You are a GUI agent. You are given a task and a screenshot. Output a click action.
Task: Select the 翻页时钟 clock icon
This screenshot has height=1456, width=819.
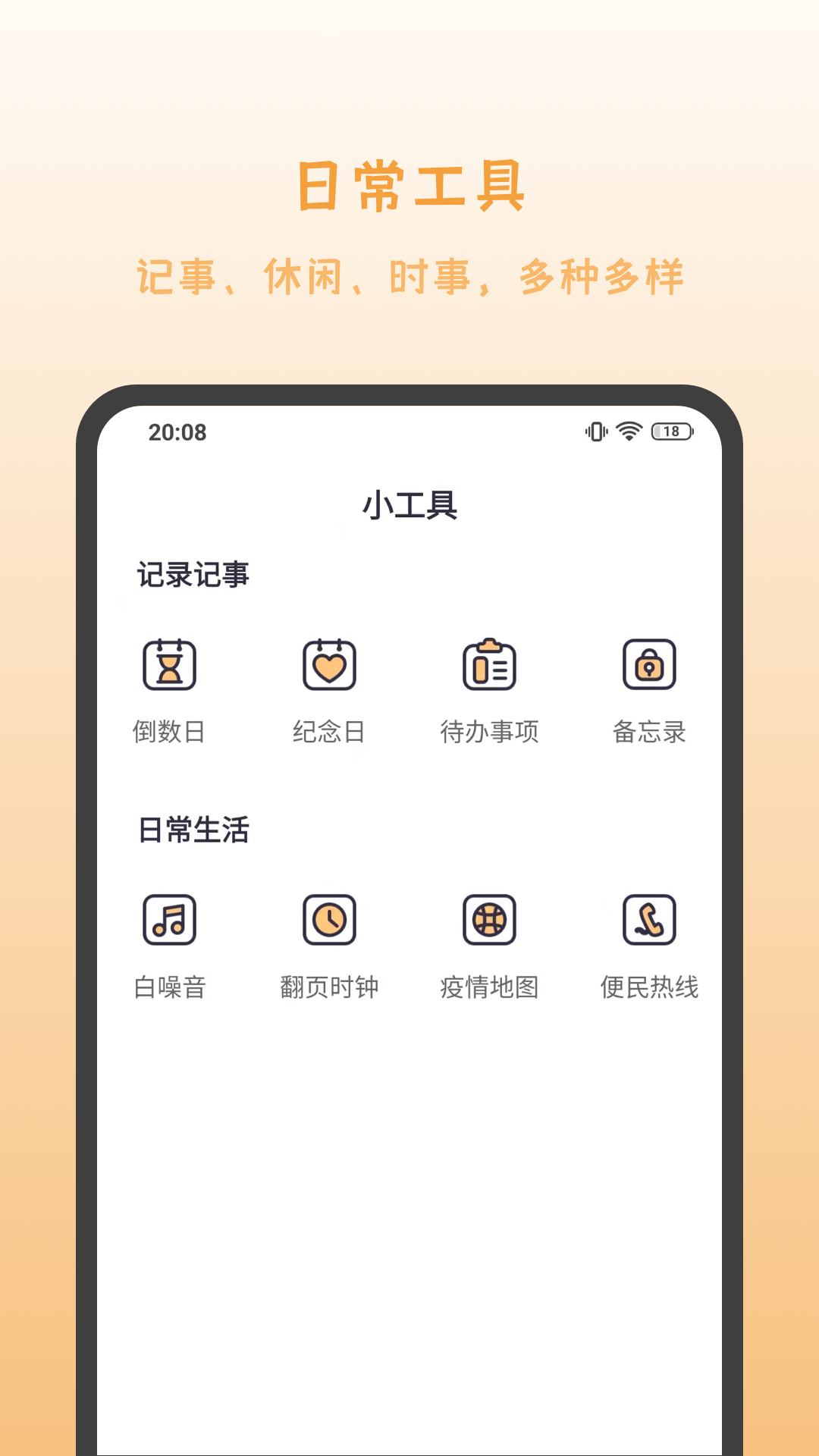(330, 921)
